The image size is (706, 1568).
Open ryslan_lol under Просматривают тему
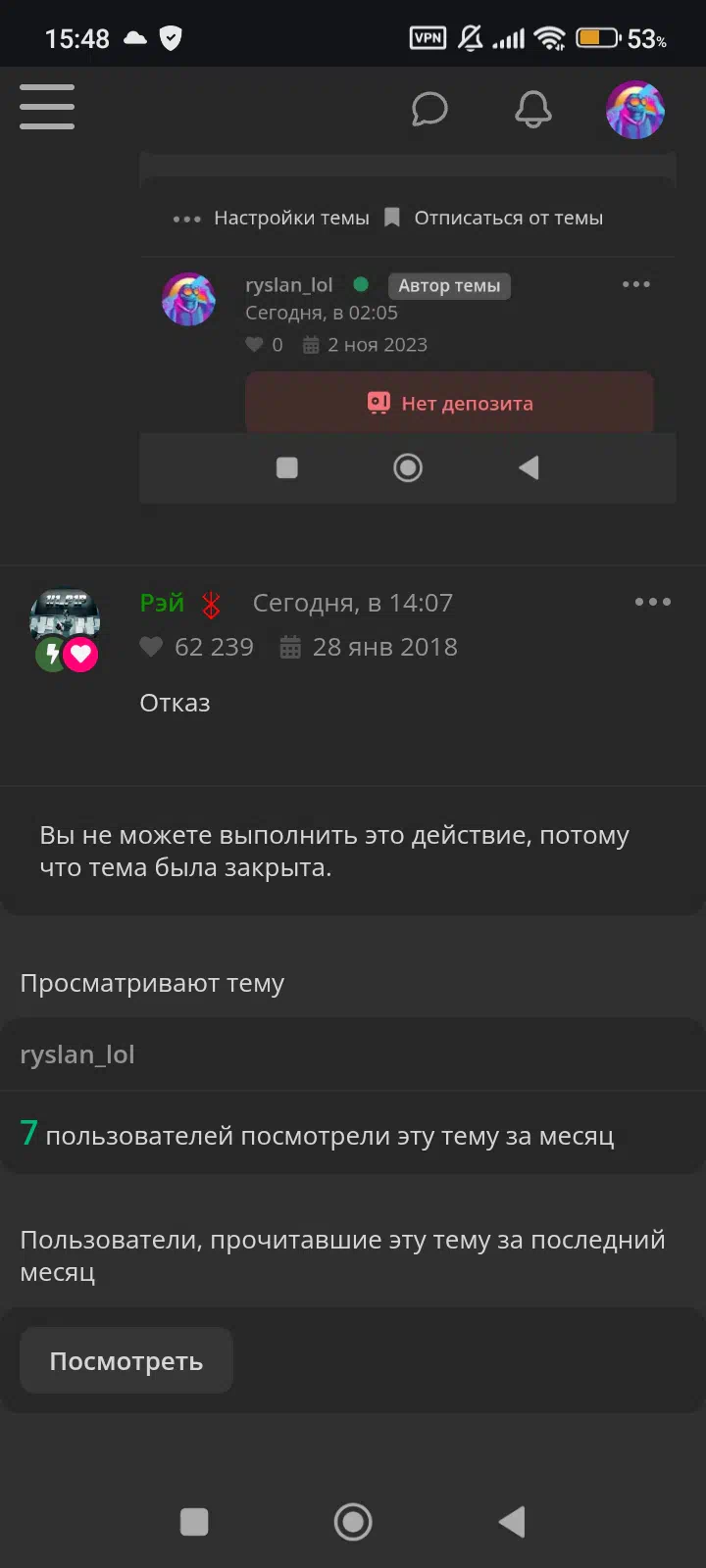coord(77,1054)
